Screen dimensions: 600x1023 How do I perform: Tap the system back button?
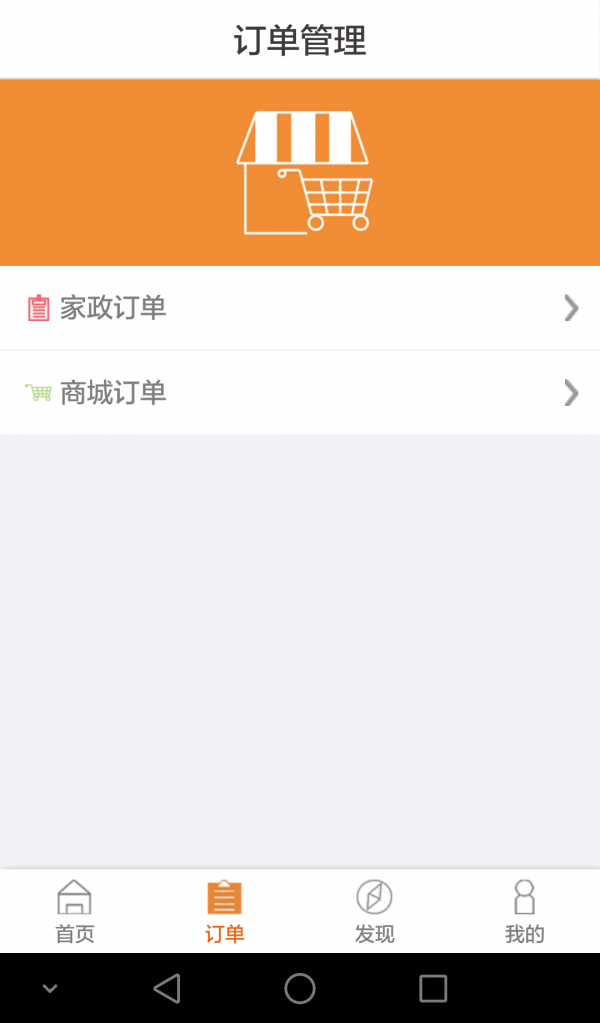tap(167, 988)
